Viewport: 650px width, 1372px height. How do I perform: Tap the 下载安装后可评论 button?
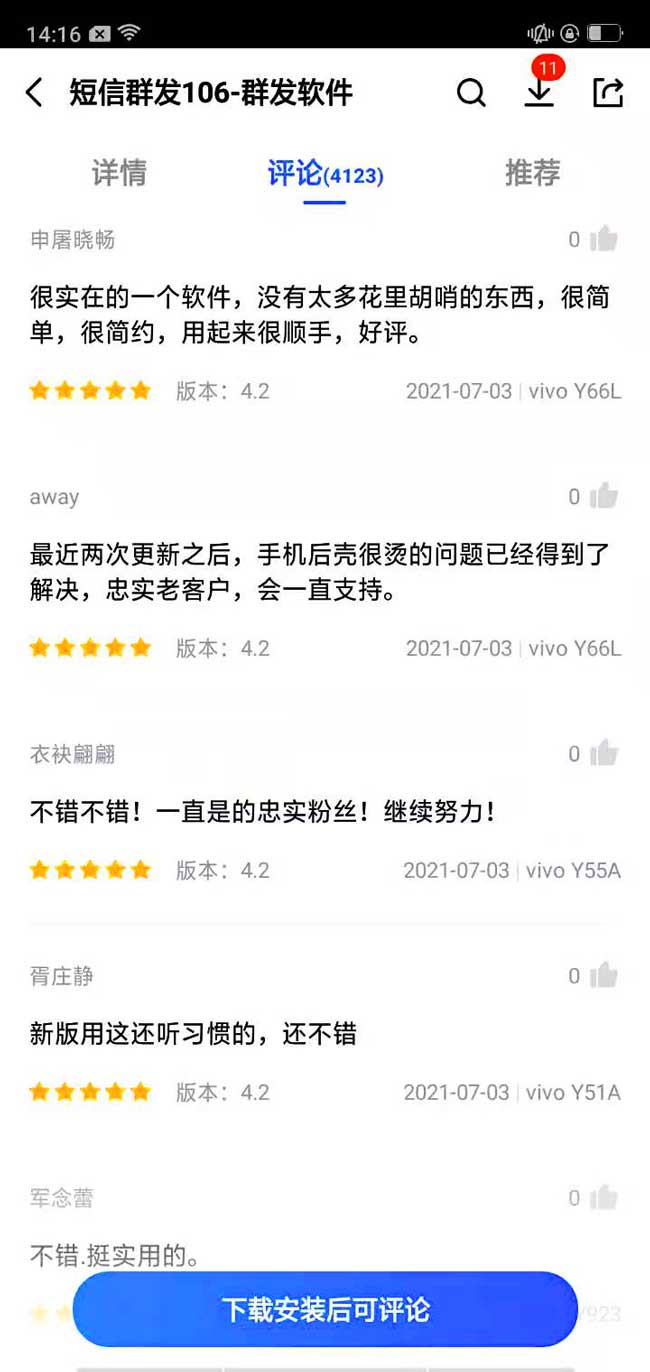[x=325, y=1309]
